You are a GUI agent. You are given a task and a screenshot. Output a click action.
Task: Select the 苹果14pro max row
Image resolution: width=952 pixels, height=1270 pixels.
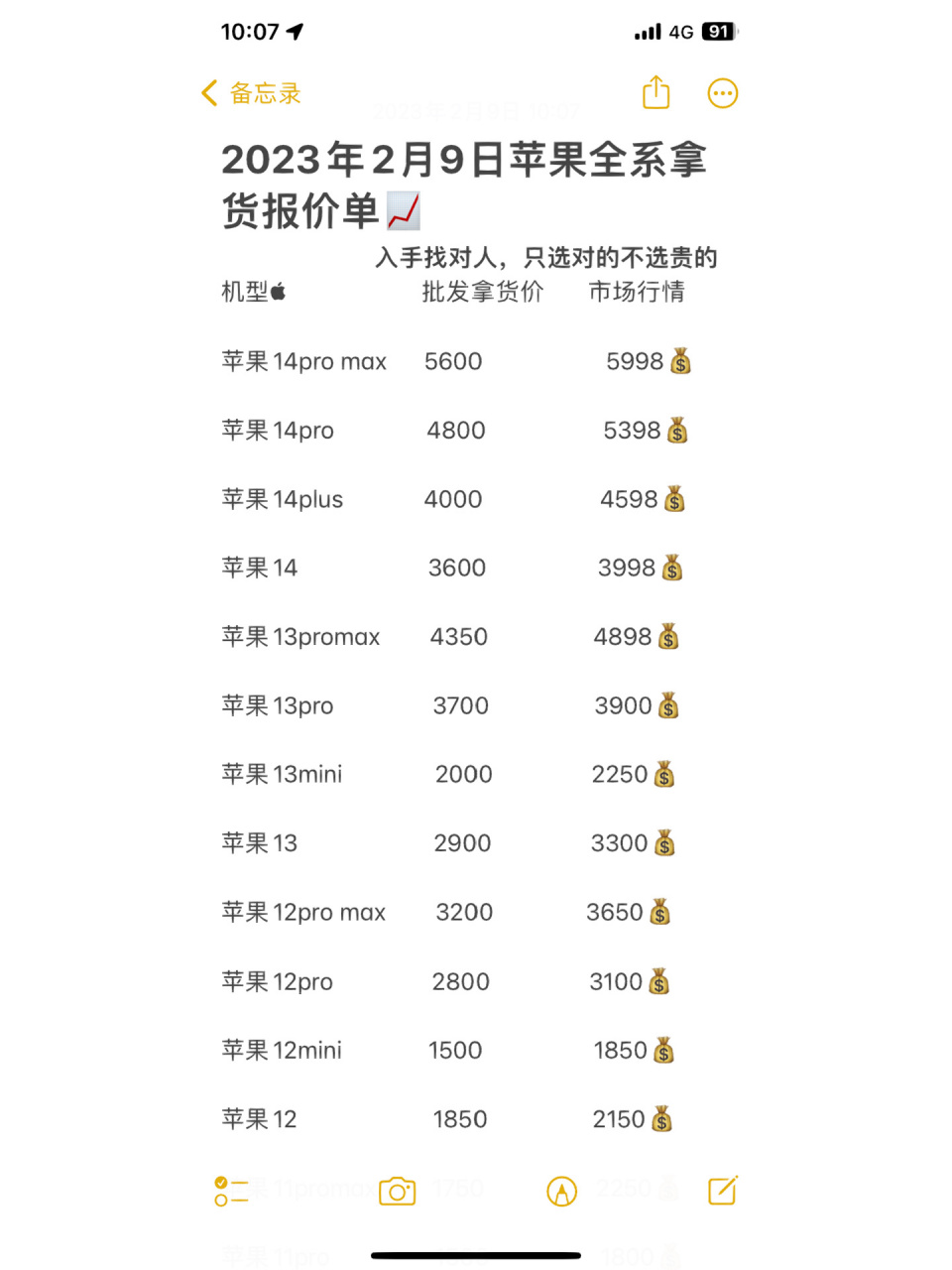pyautogui.click(x=304, y=361)
